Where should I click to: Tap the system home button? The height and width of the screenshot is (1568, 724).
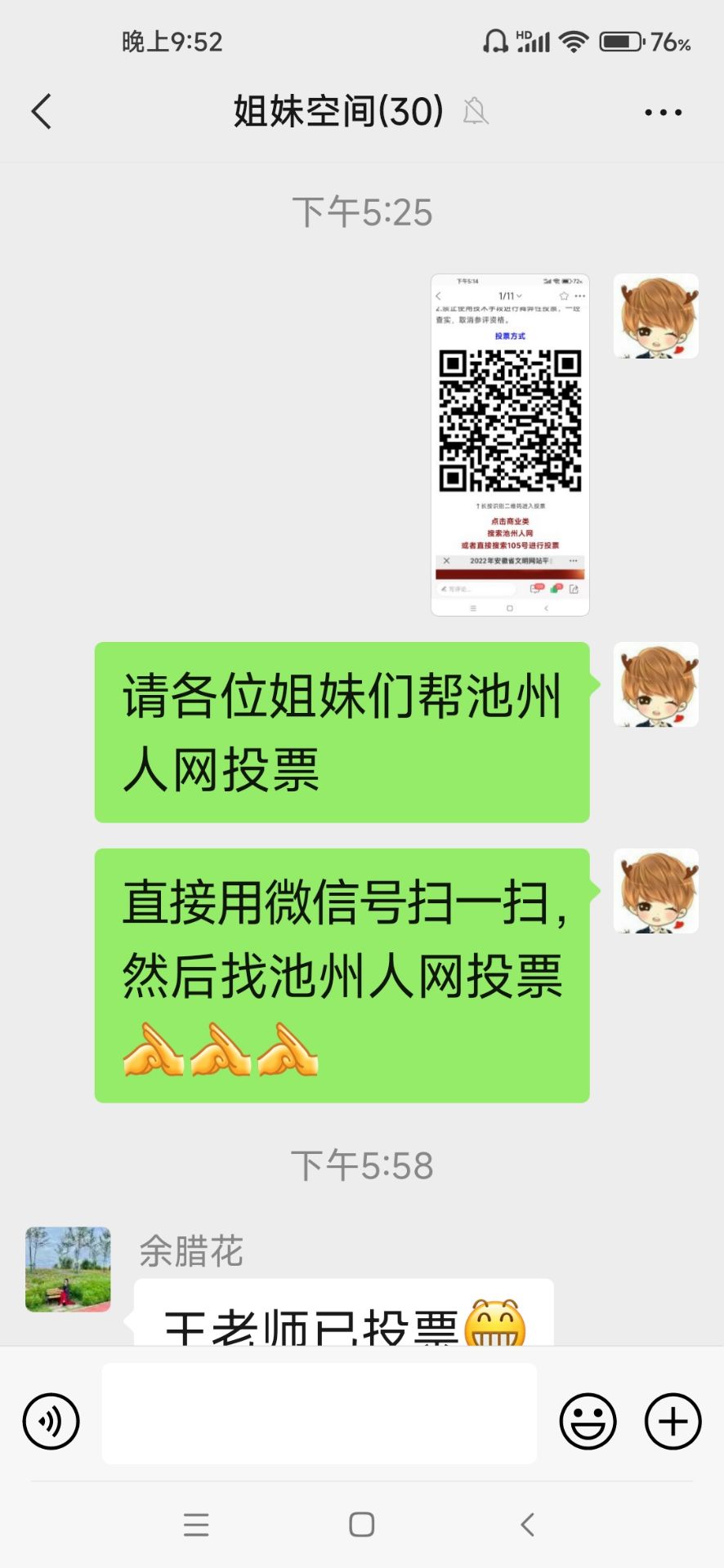[362, 1525]
